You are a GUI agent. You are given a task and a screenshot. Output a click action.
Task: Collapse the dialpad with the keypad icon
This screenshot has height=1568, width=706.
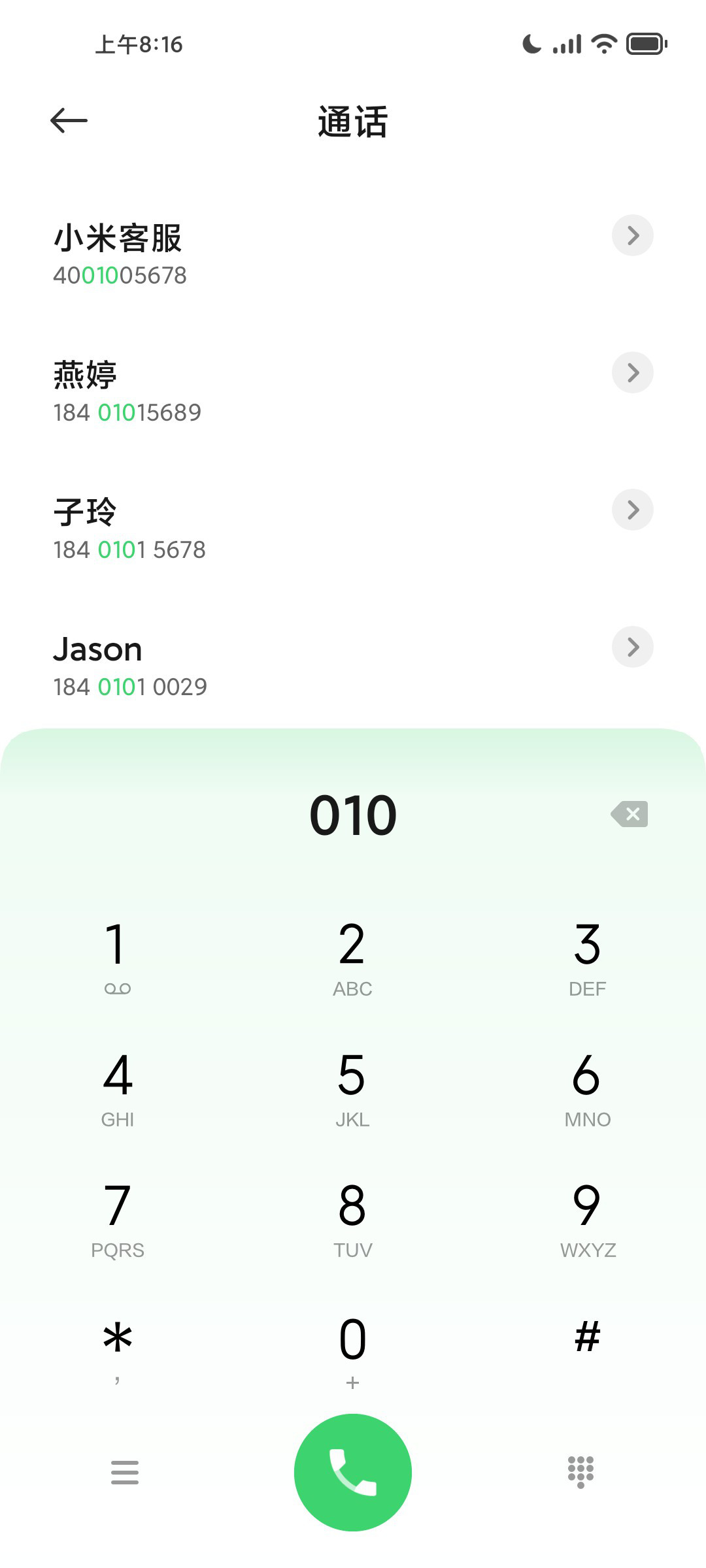pyautogui.click(x=580, y=1473)
